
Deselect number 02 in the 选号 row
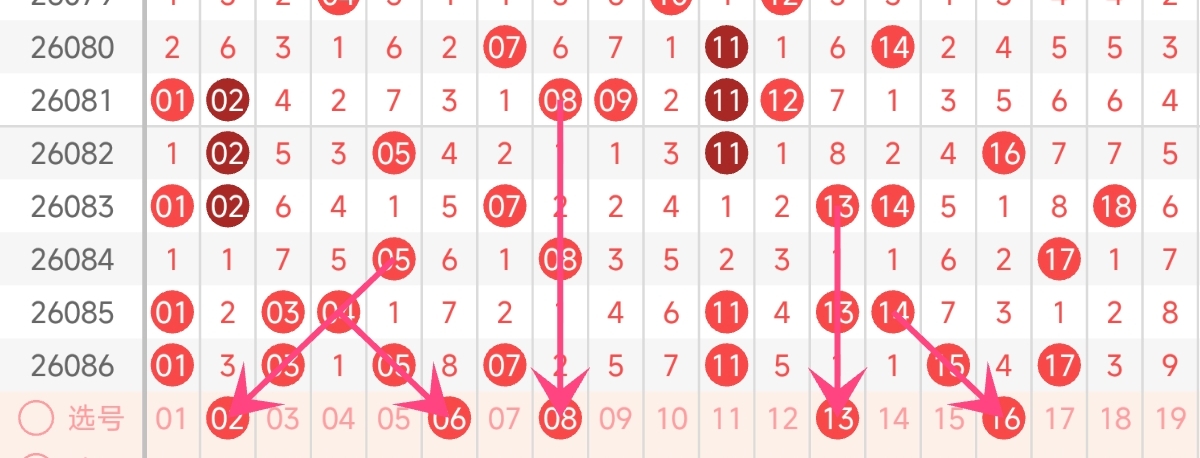click(x=227, y=419)
